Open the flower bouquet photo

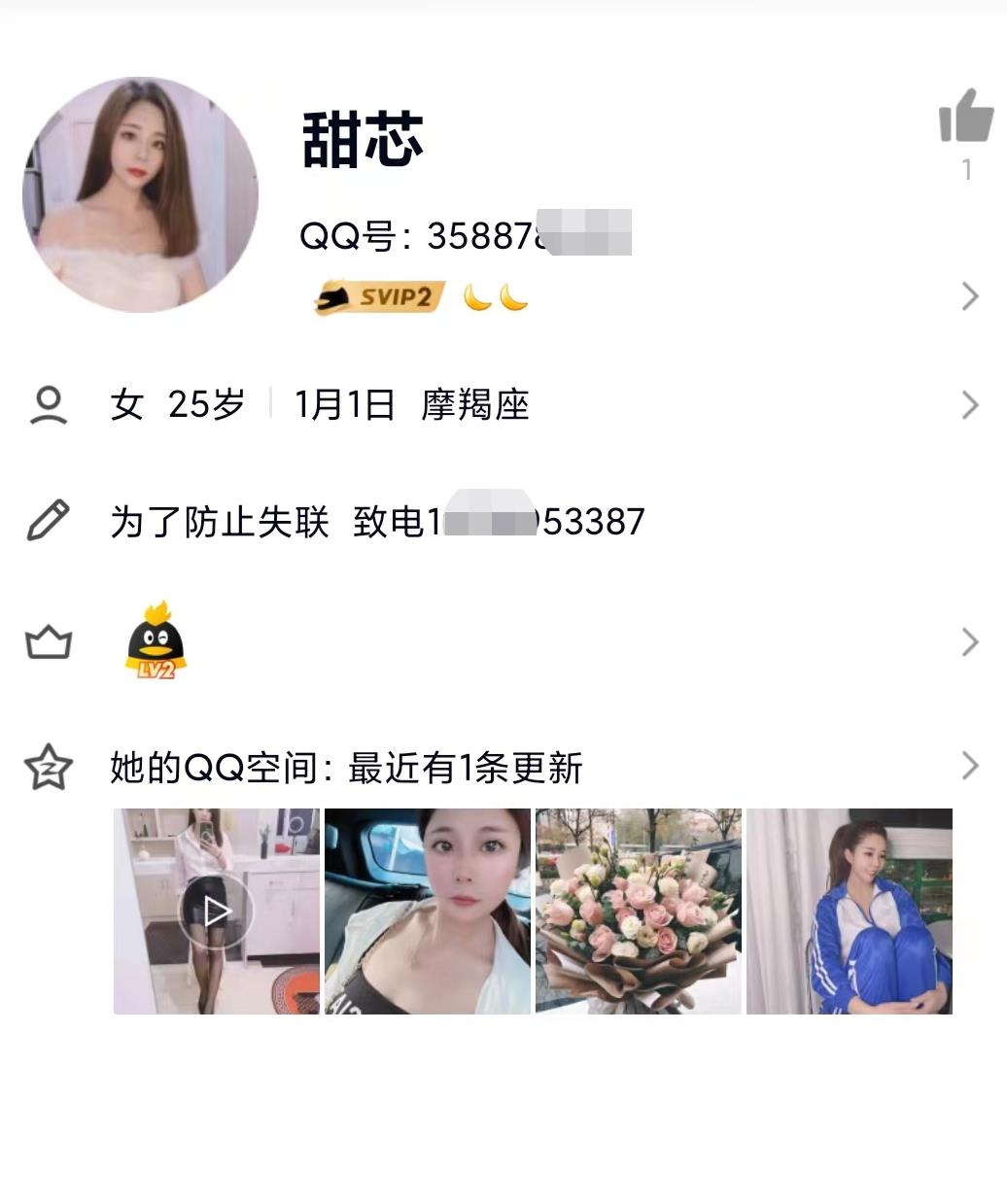639,912
